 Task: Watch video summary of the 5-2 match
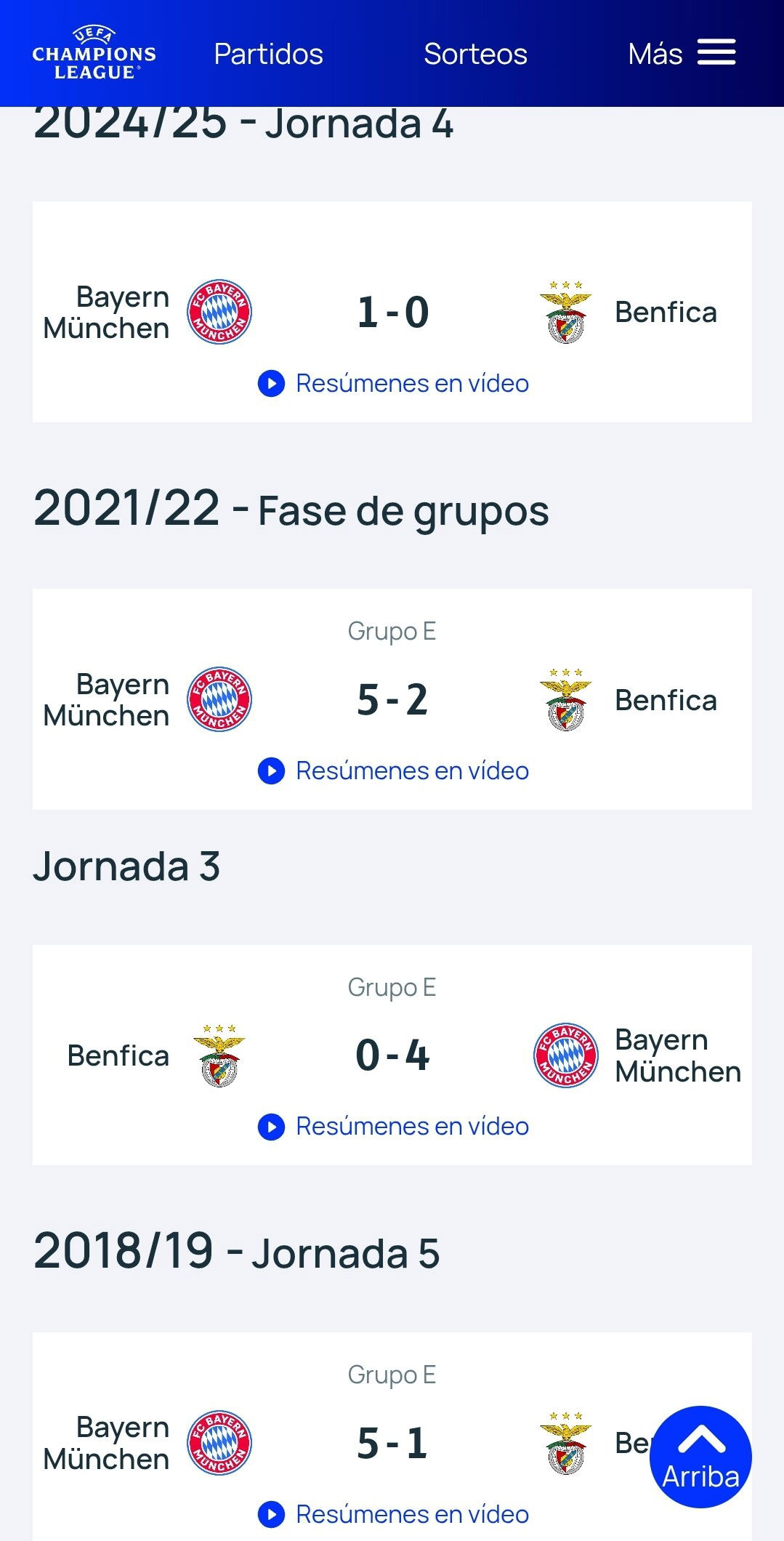pos(393,770)
